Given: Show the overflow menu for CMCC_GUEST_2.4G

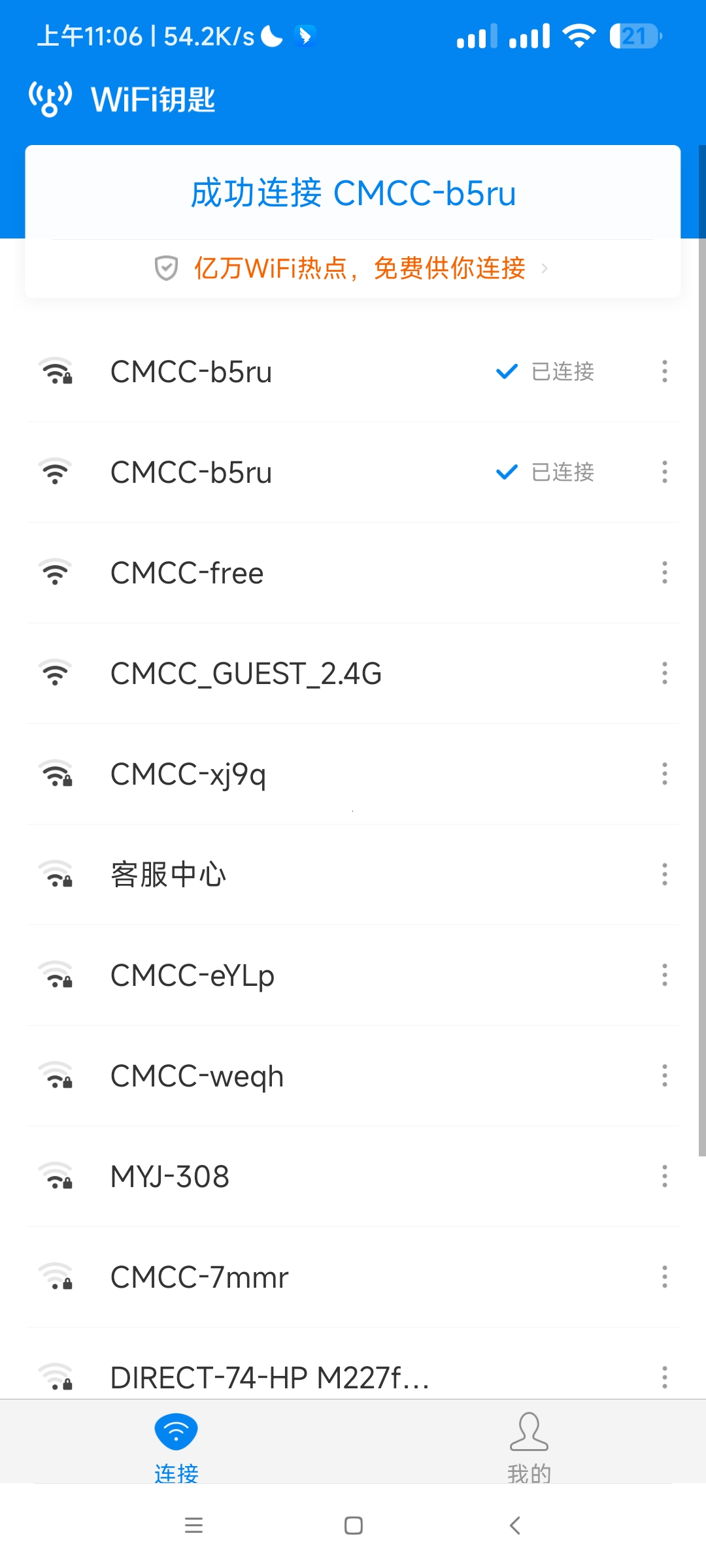Looking at the screenshot, I should tap(664, 674).
